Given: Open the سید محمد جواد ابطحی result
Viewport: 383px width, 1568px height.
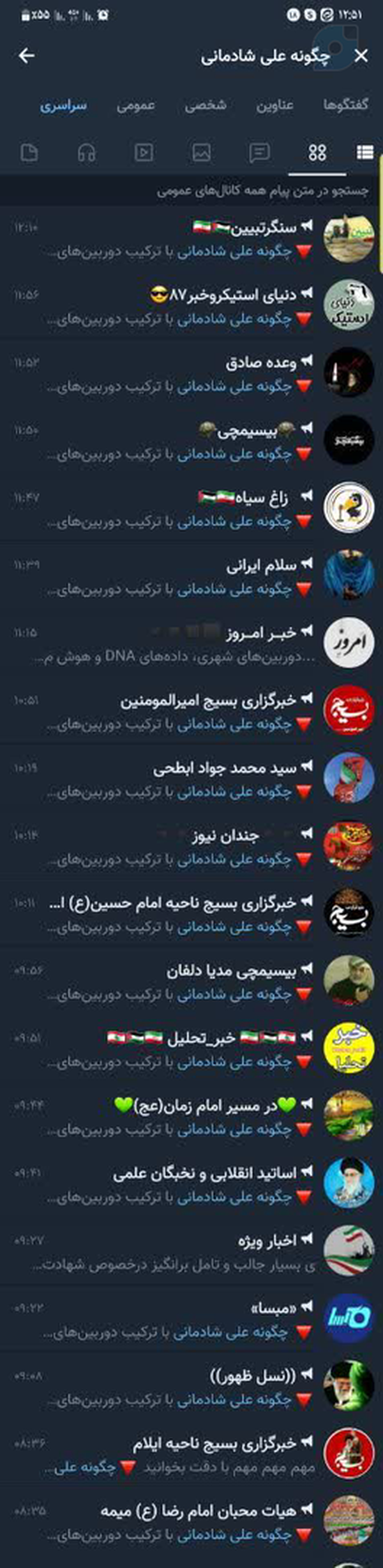Looking at the screenshot, I should (x=191, y=780).
